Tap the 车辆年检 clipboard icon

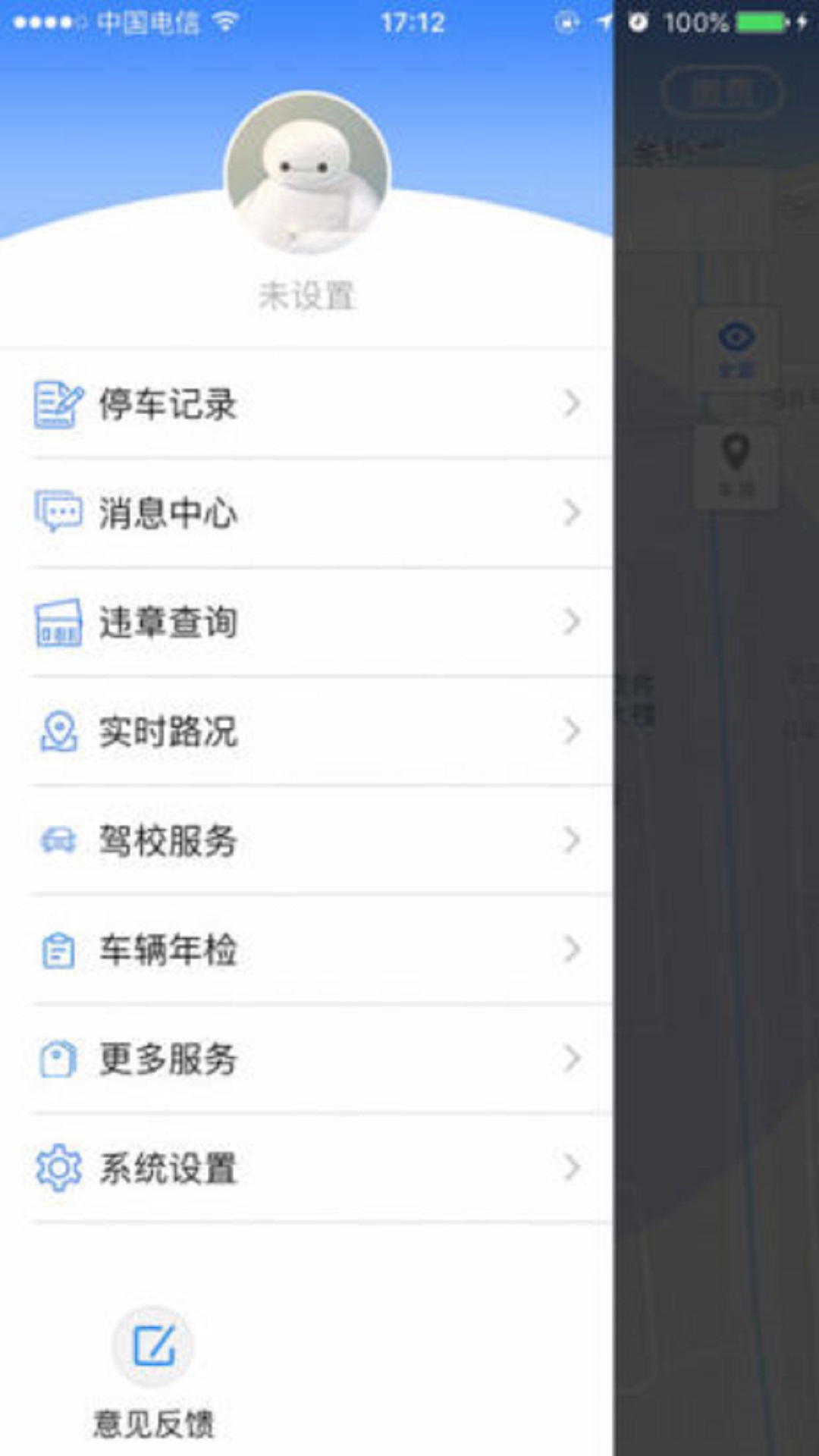[x=57, y=949]
